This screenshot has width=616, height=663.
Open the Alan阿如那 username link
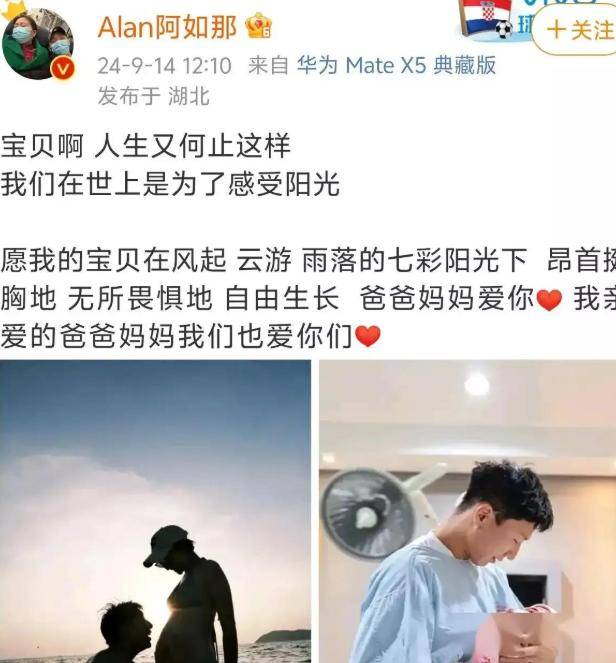(167, 26)
